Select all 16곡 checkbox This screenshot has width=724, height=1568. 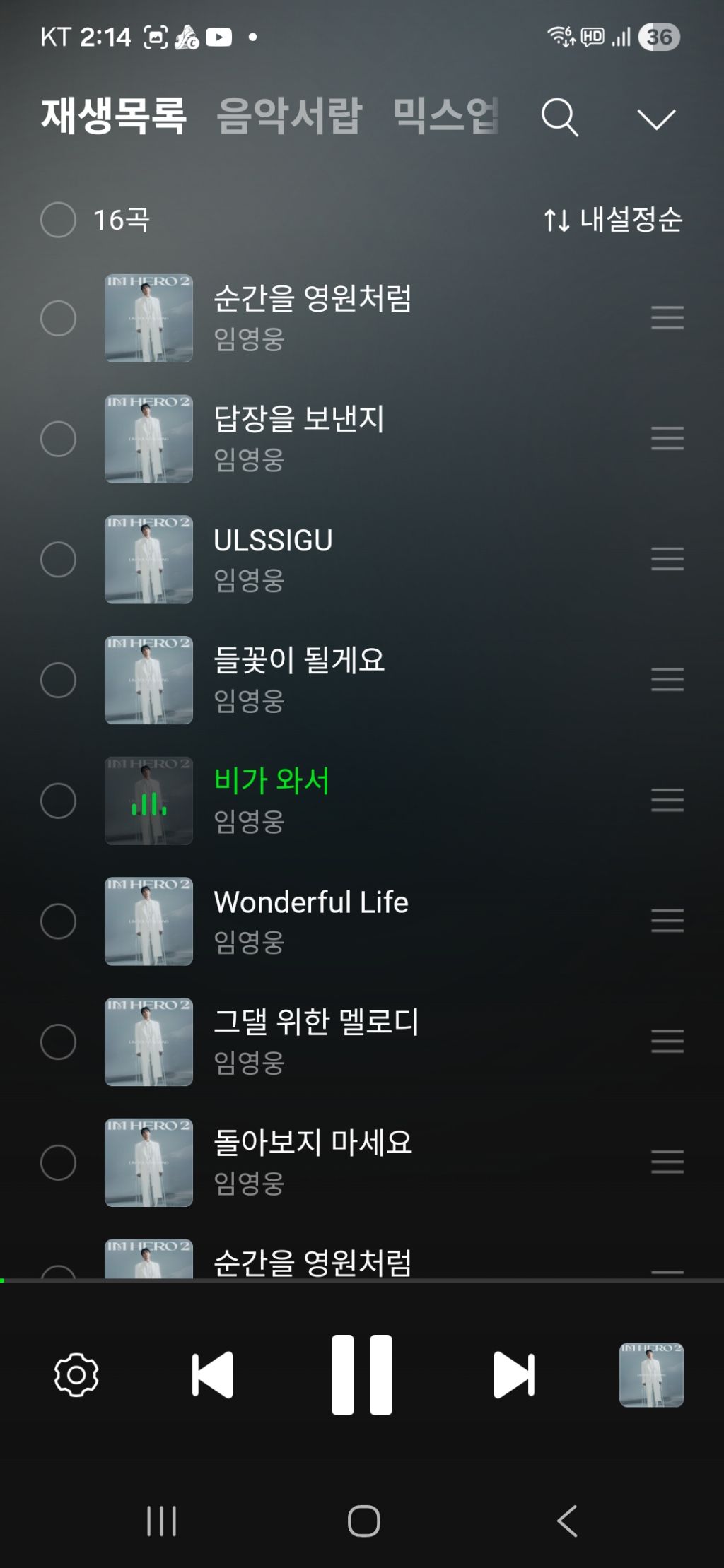[x=59, y=220]
